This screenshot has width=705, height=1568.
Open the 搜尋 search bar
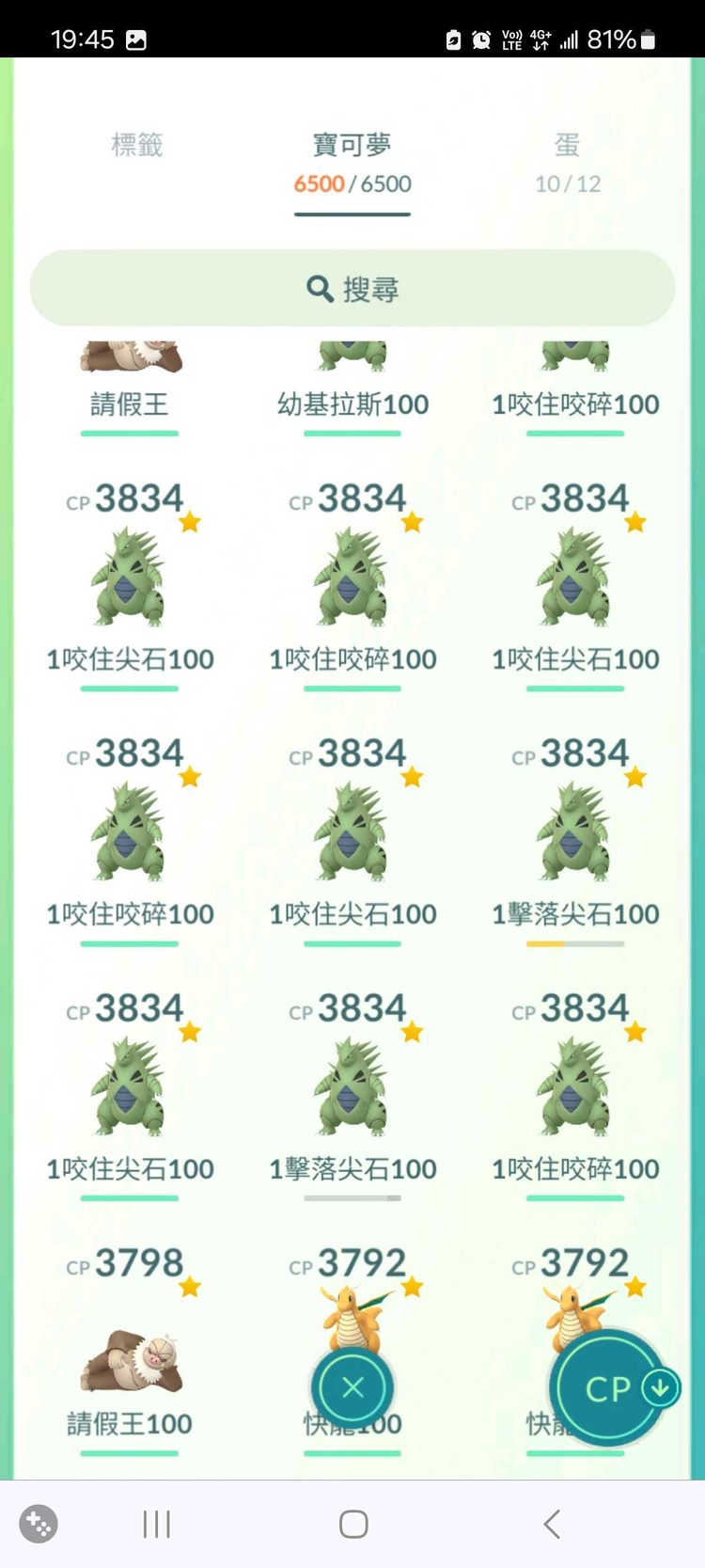352,289
